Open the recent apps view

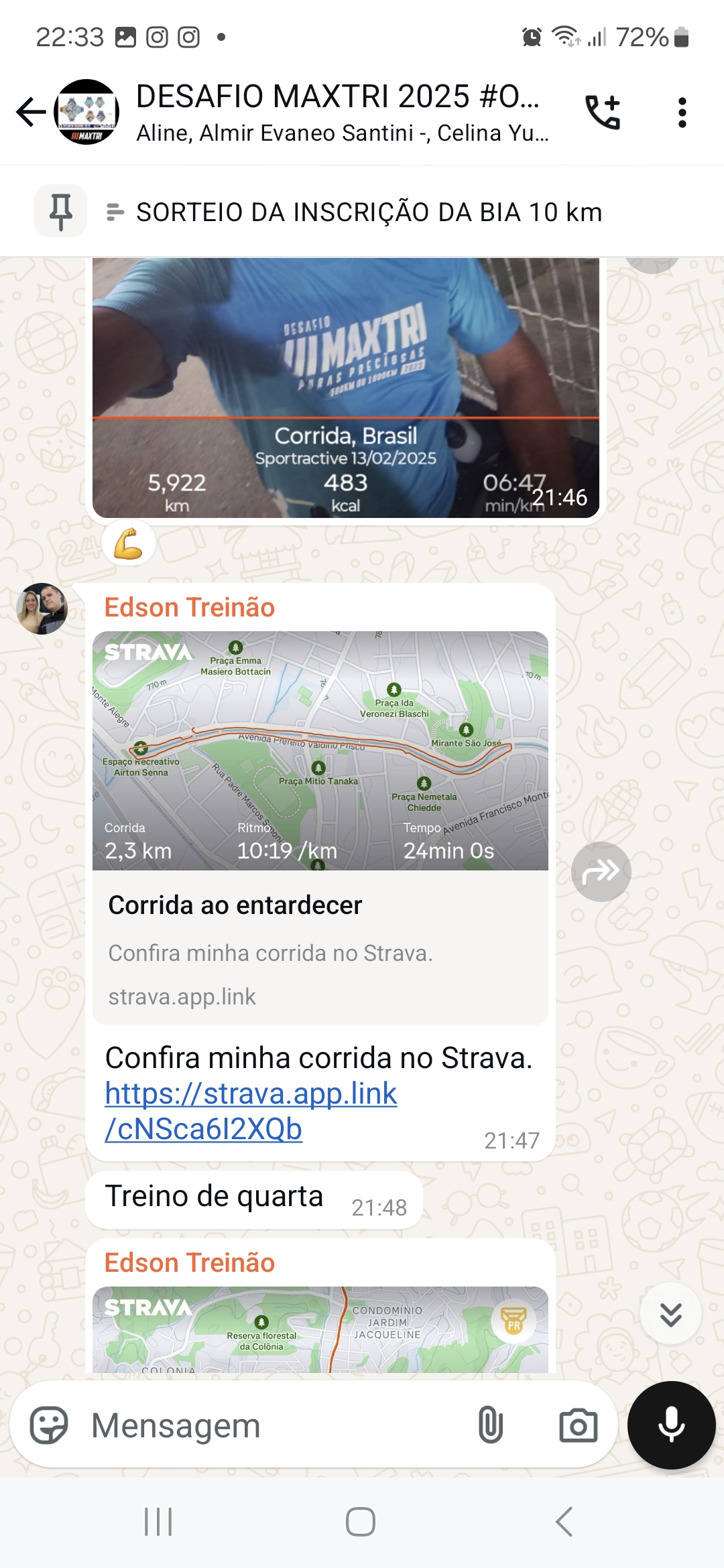tap(159, 1521)
